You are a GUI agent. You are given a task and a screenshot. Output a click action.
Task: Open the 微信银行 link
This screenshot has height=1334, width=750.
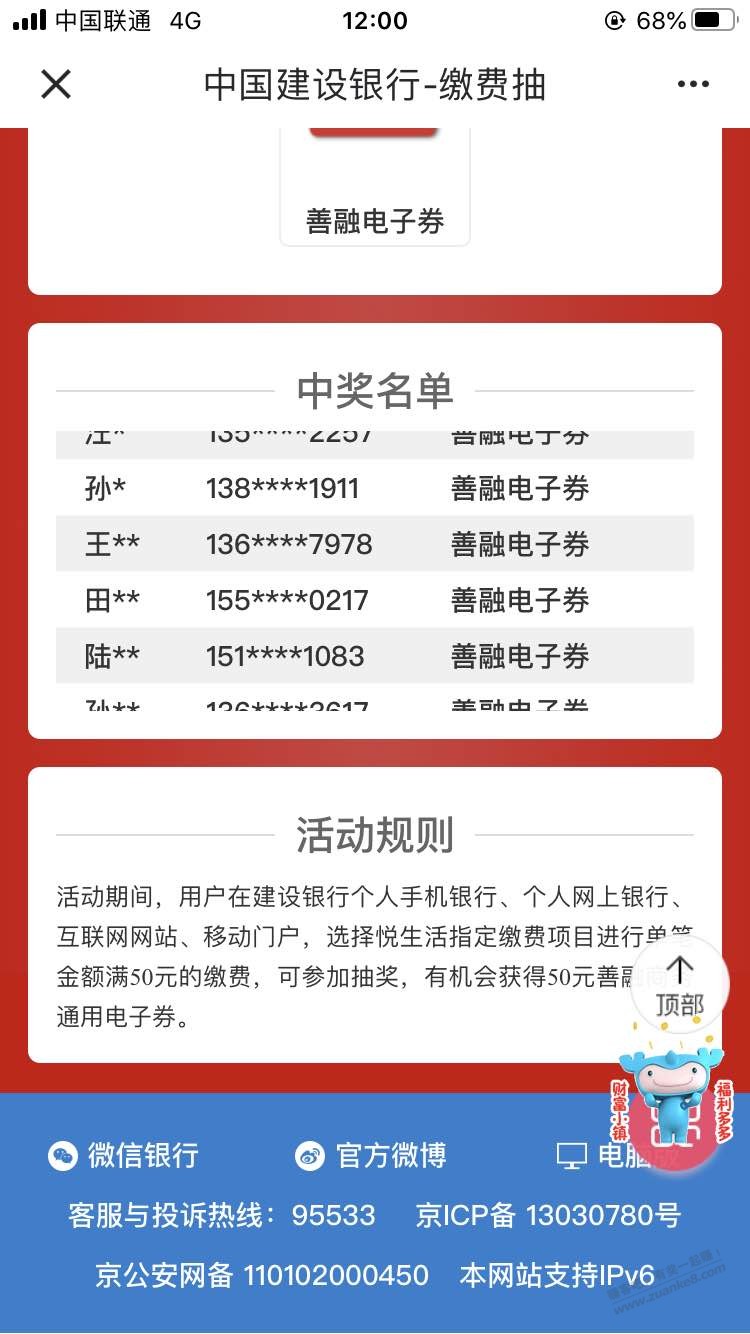(x=124, y=1156)
